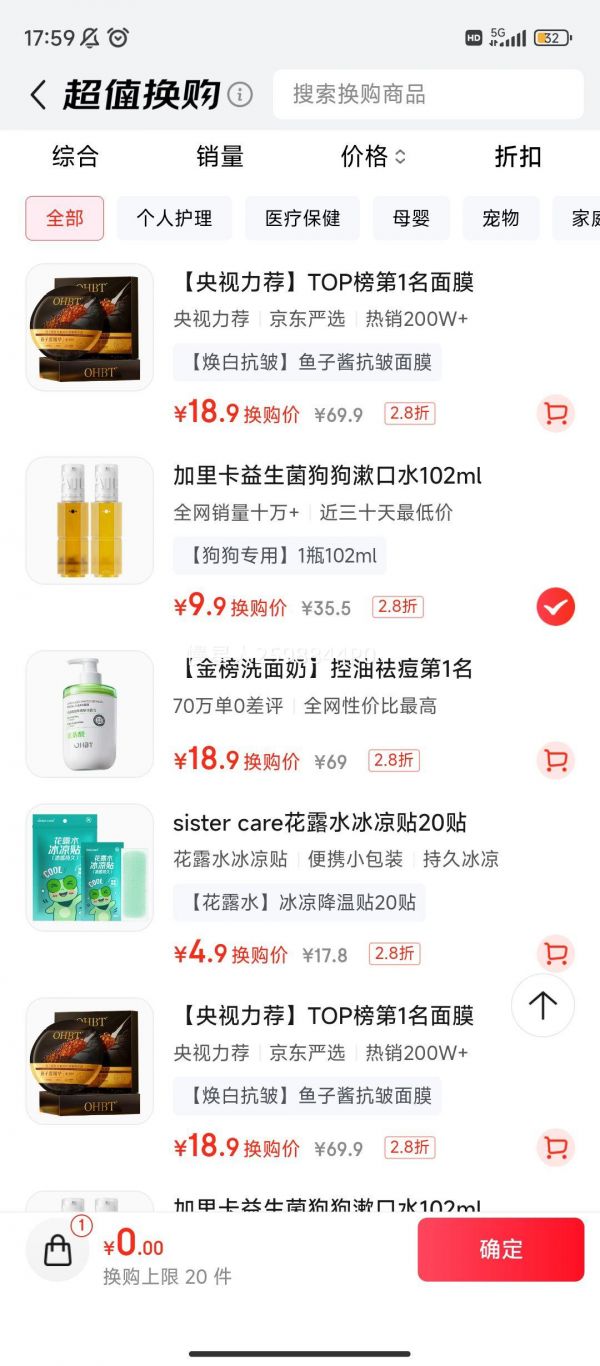
Task: Go back from 超值换购 page
Action: (38, 96)
